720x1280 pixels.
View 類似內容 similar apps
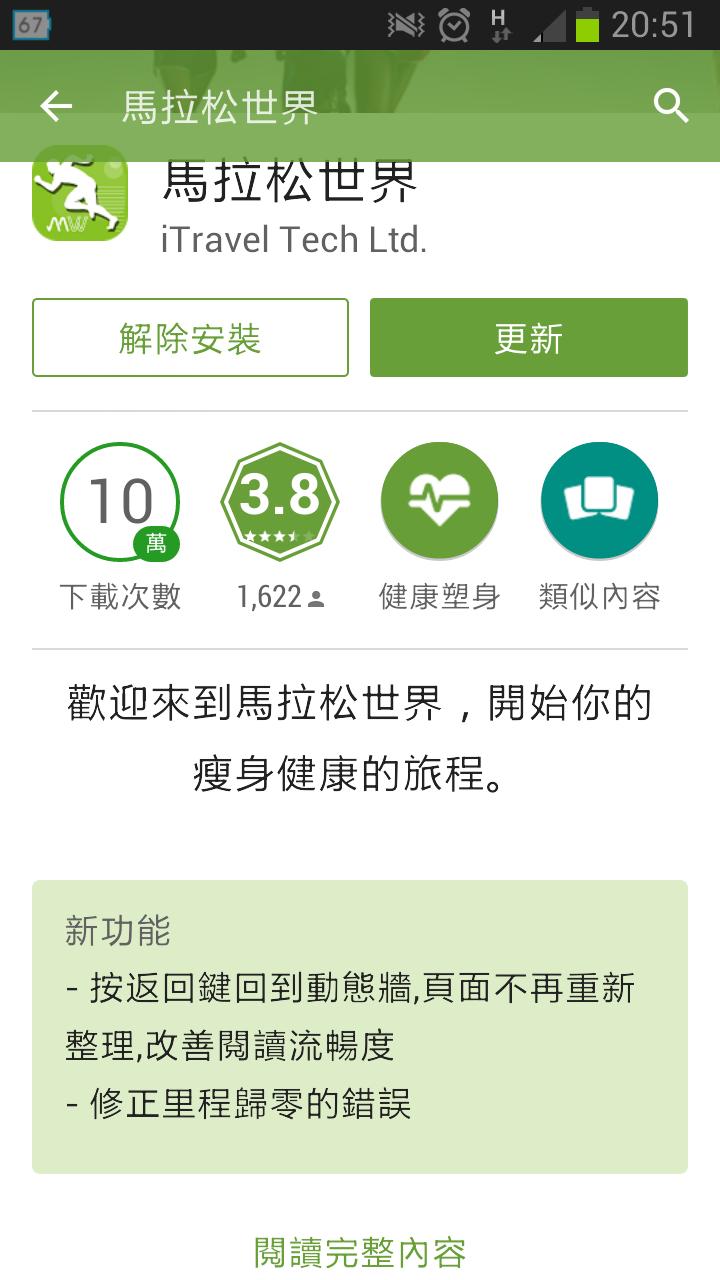click(x=599, y=502)
